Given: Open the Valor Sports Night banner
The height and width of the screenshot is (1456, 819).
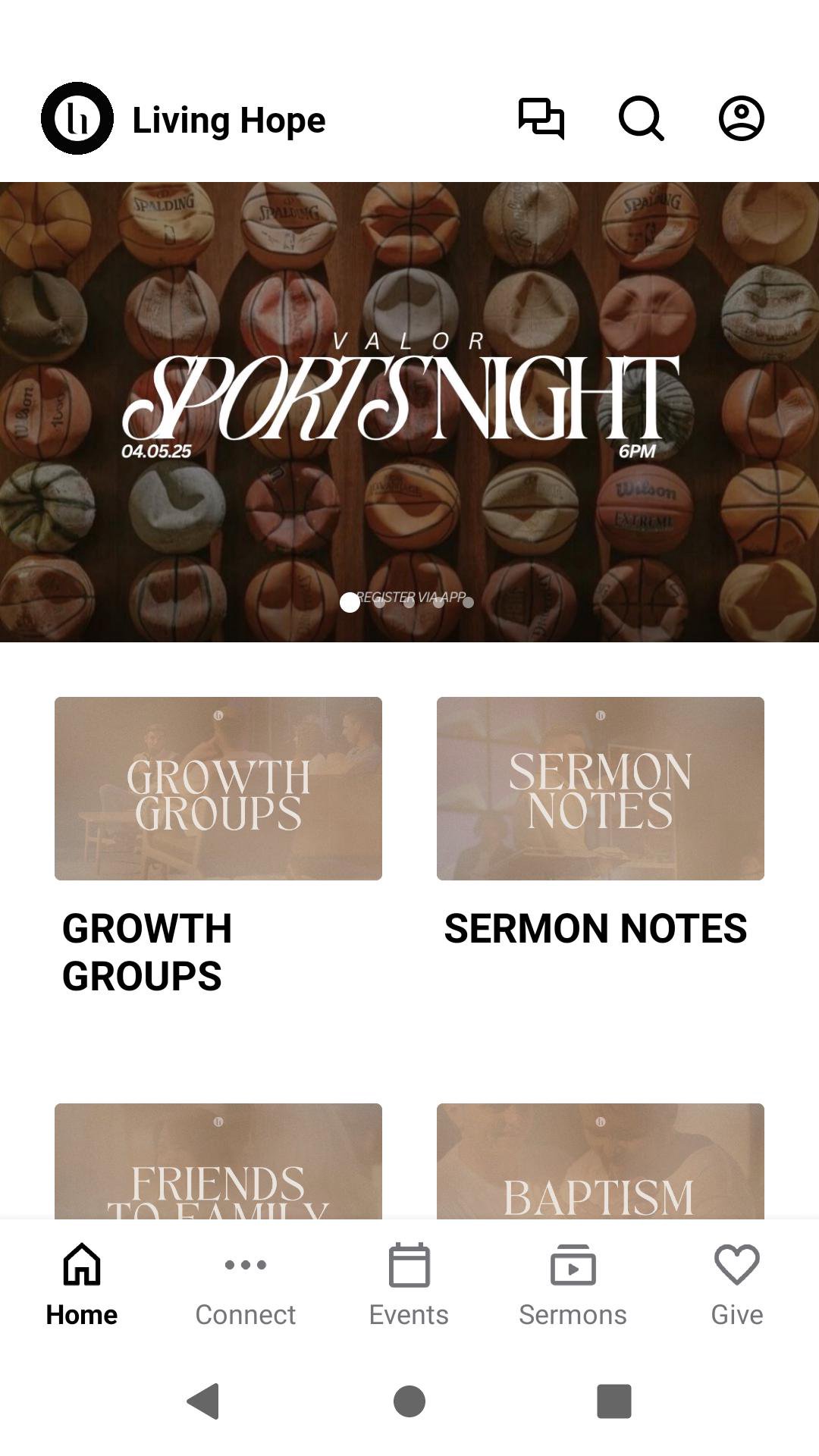Looking at the screenshot, I should tap(409, 412).
